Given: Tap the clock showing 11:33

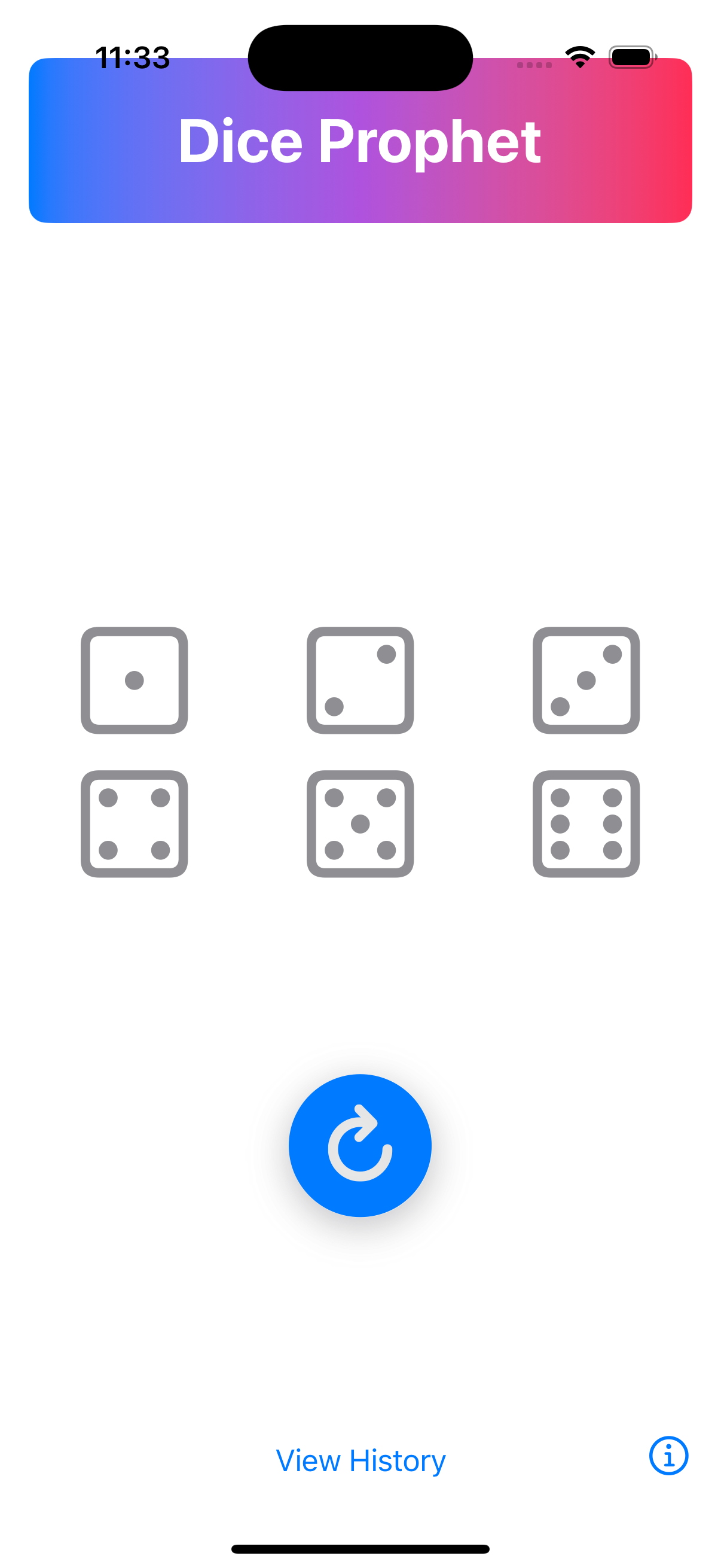Looking at the screenshot, I should (132, 57).
